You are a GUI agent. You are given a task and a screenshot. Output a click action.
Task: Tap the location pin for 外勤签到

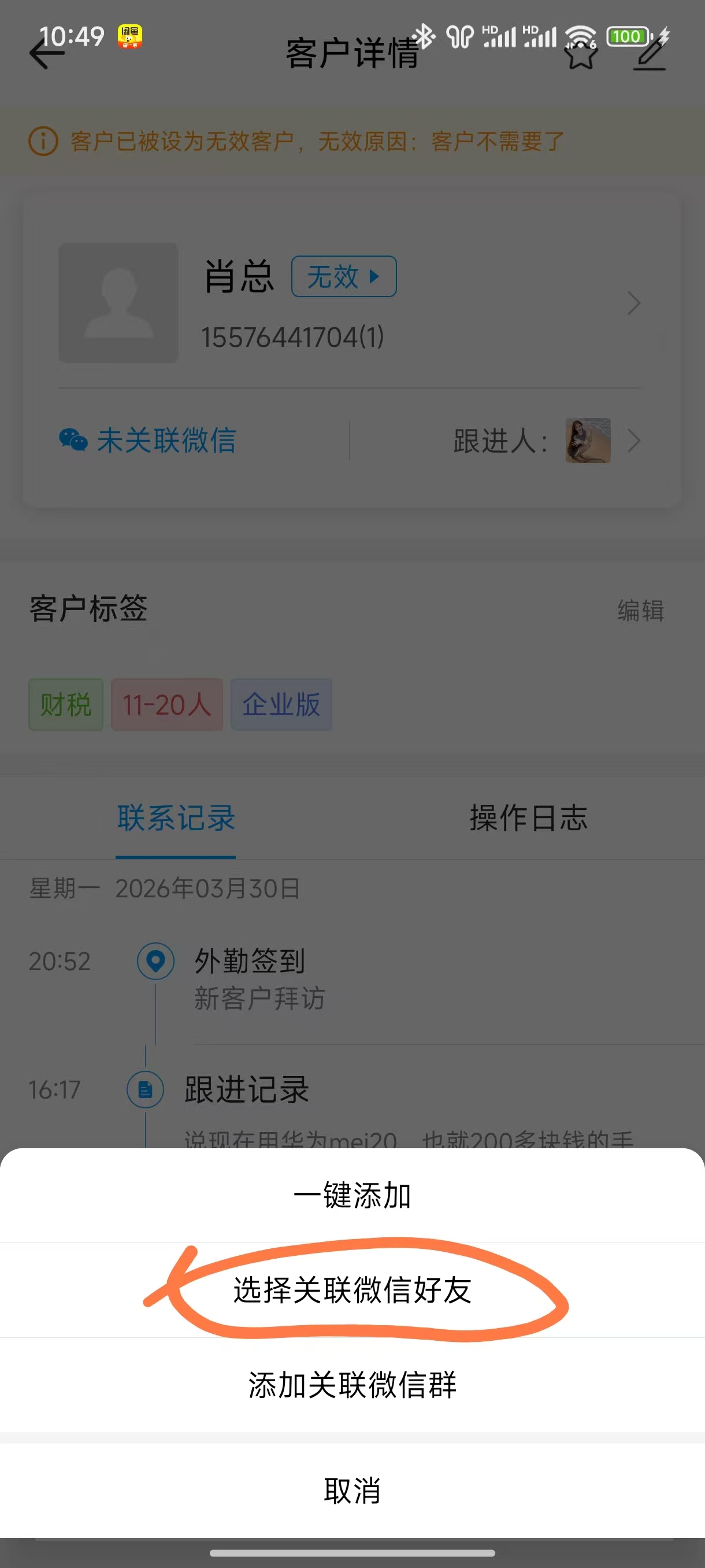pyautogui.click(x=155, y=960)
